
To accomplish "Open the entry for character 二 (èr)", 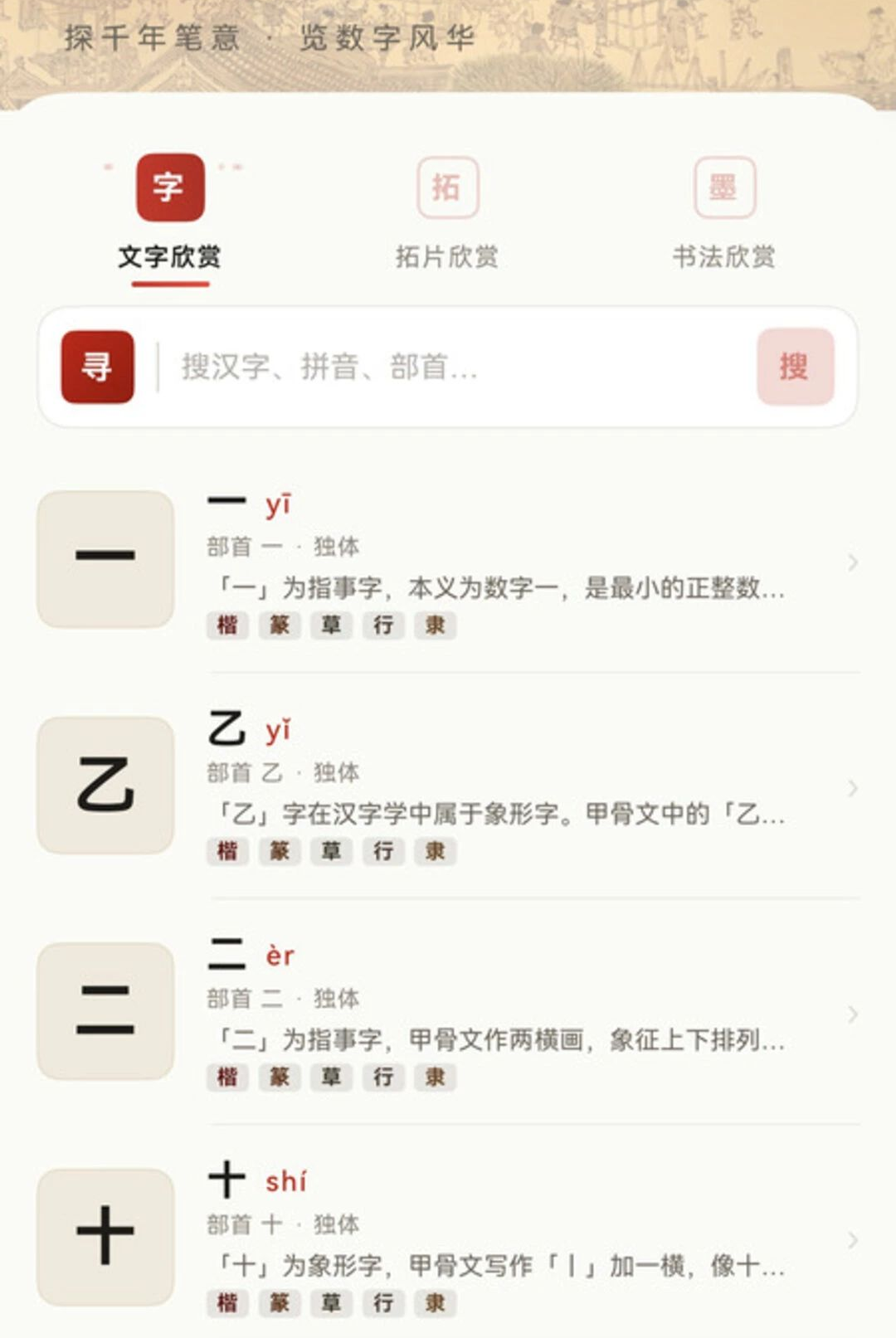I will 448,1013.
